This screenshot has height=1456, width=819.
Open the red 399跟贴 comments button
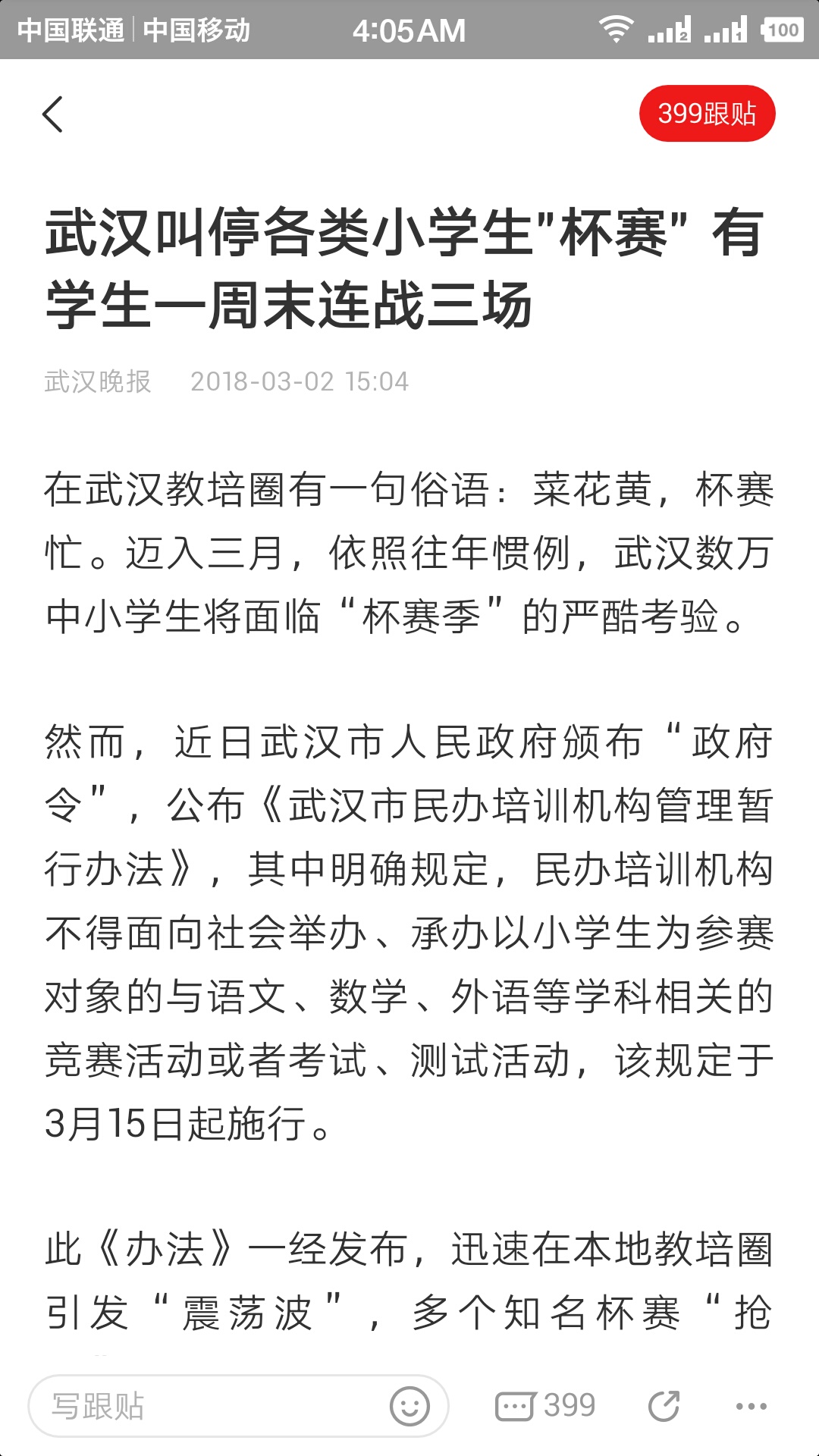coord(707,114)
